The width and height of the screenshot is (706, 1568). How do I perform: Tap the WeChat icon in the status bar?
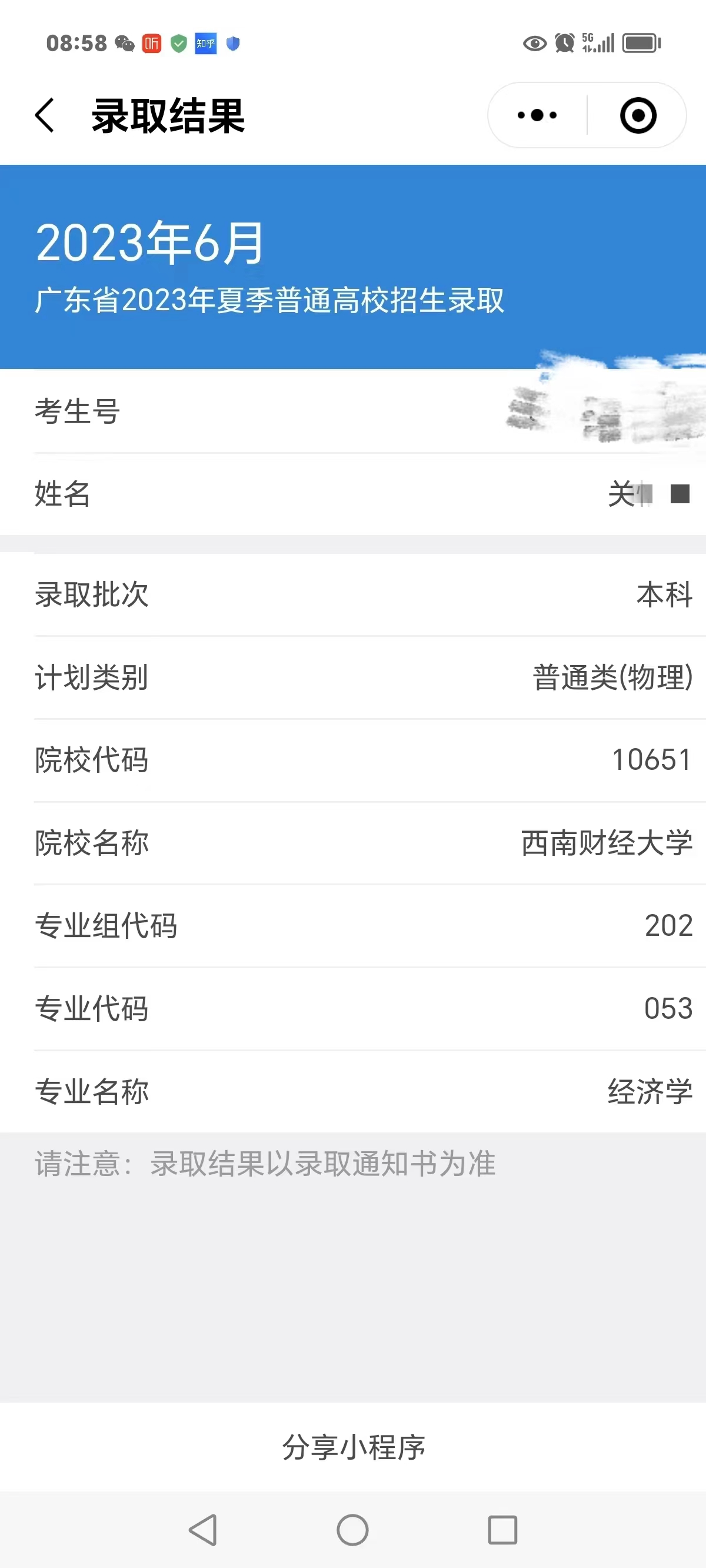[124, 42]
